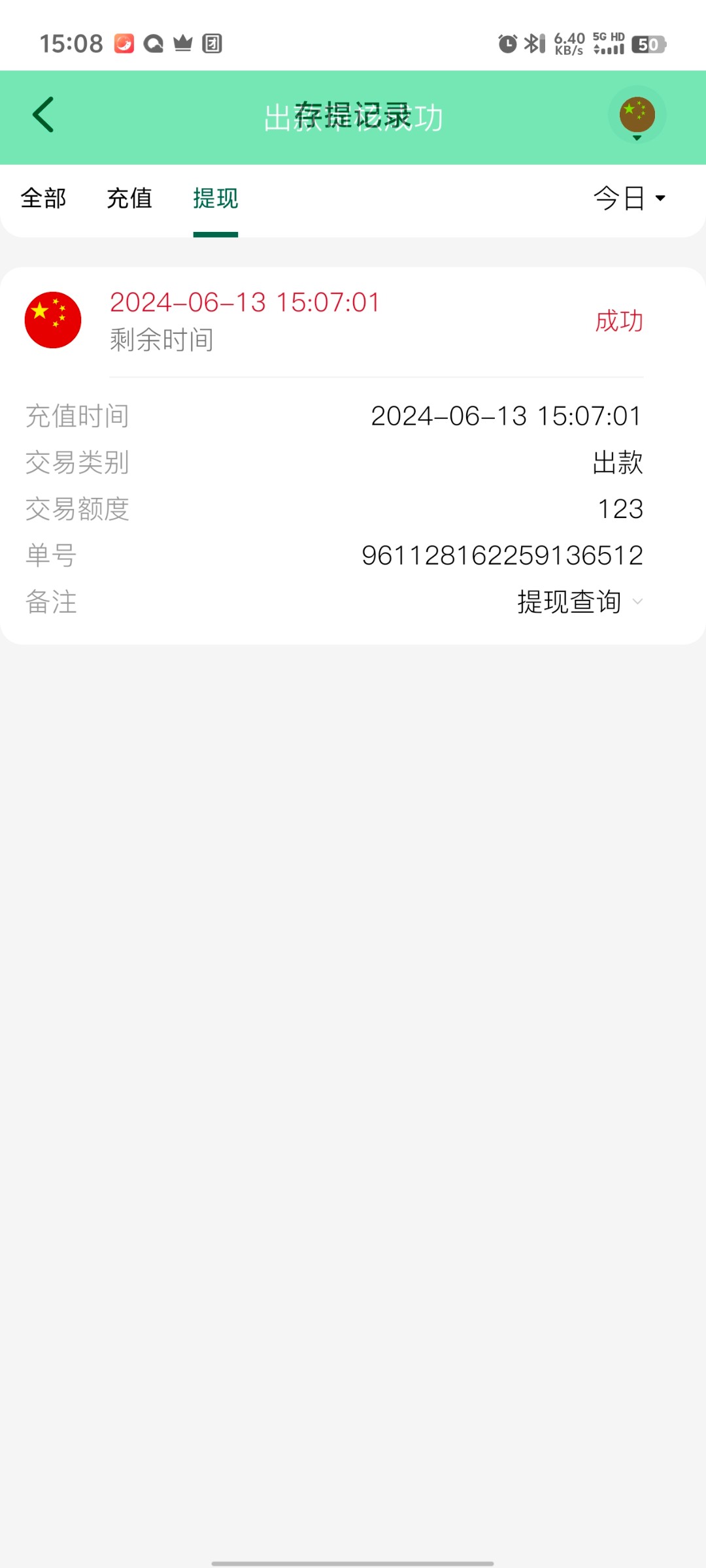Switch to the 充值 tab
Image resolution: width=706 pixels, height=1568 pixels.
click(x=129, y=198)
